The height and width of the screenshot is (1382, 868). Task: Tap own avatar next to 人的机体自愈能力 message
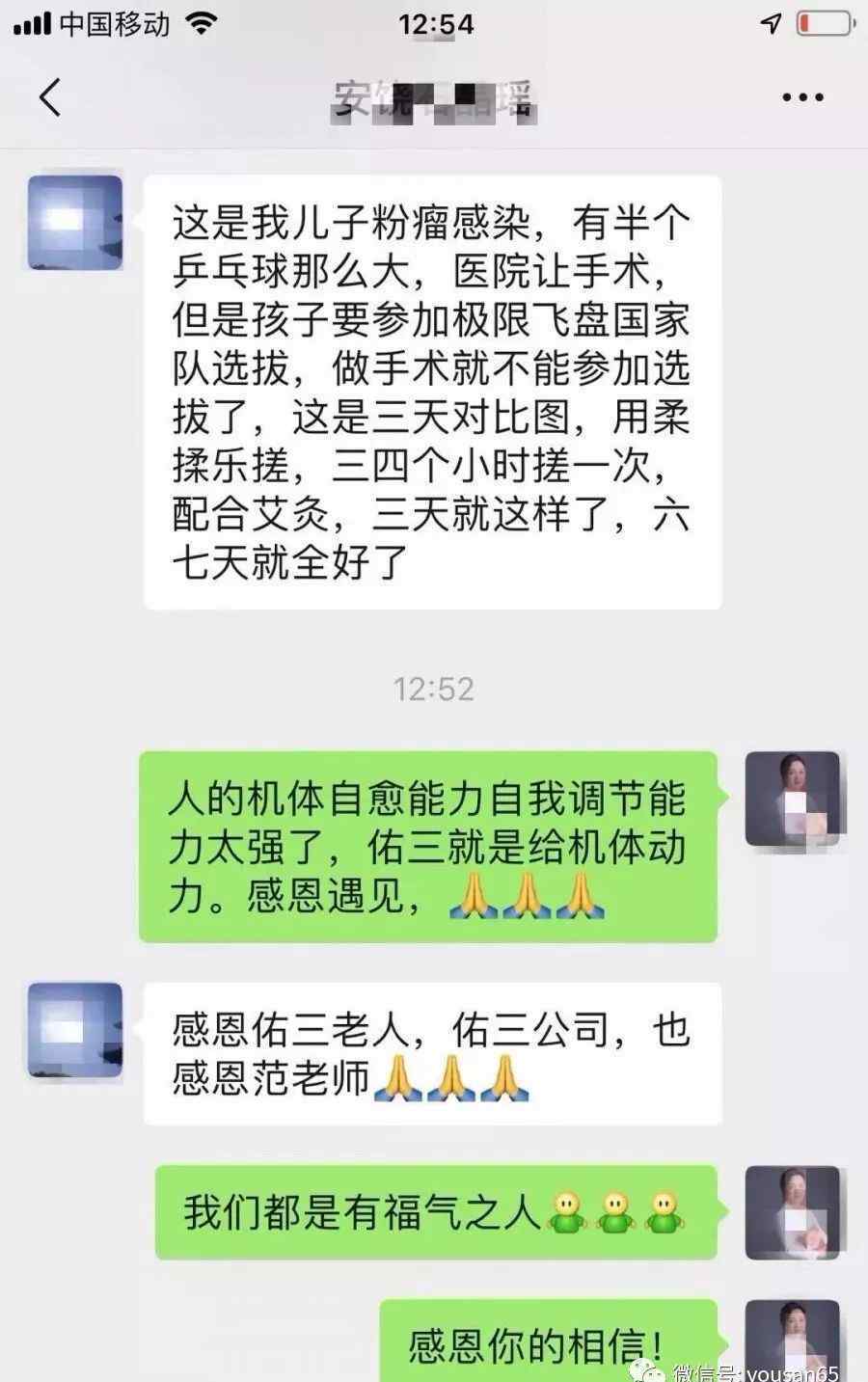pyautogui.click(x=793, y=799)
